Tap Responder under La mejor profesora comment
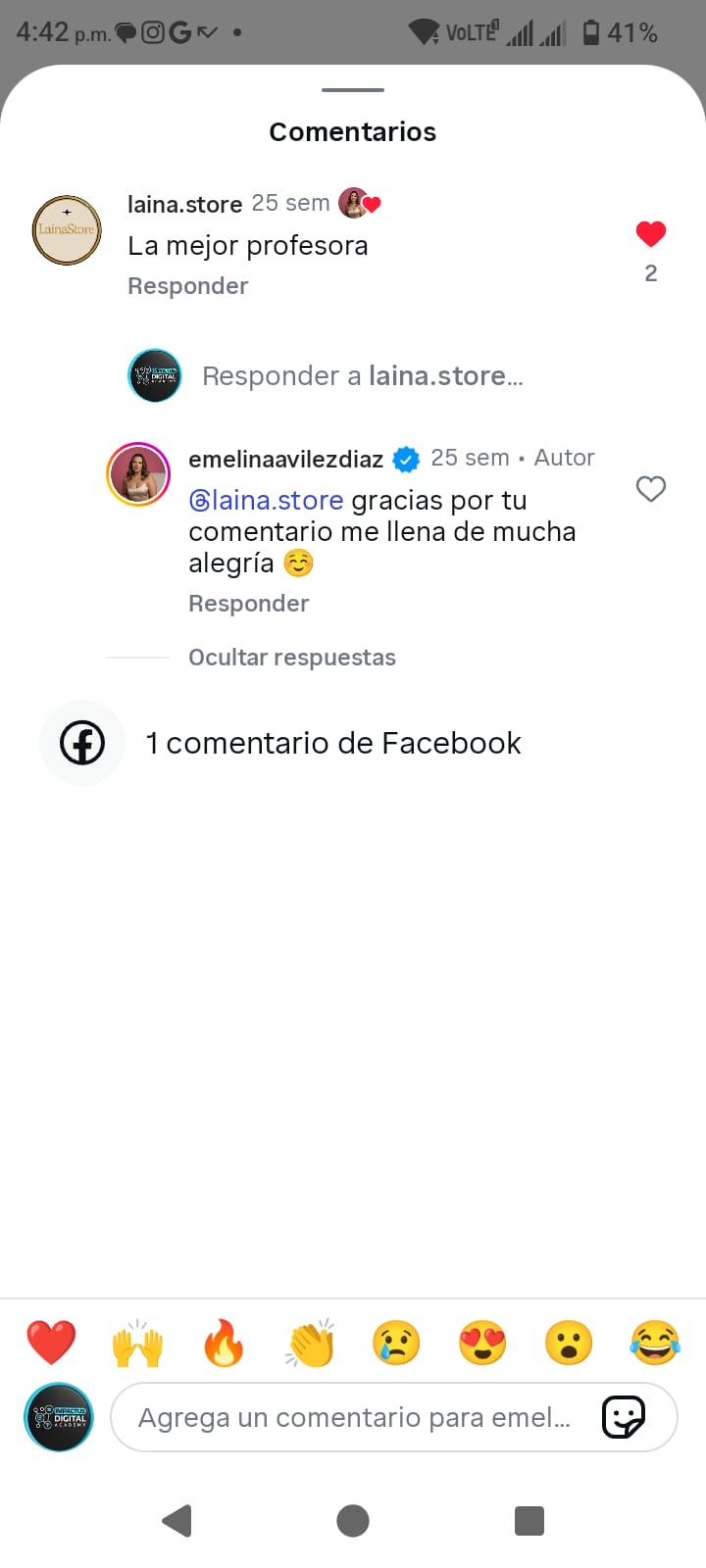Viewport: 706px width, 1568px height. (187, 285)
